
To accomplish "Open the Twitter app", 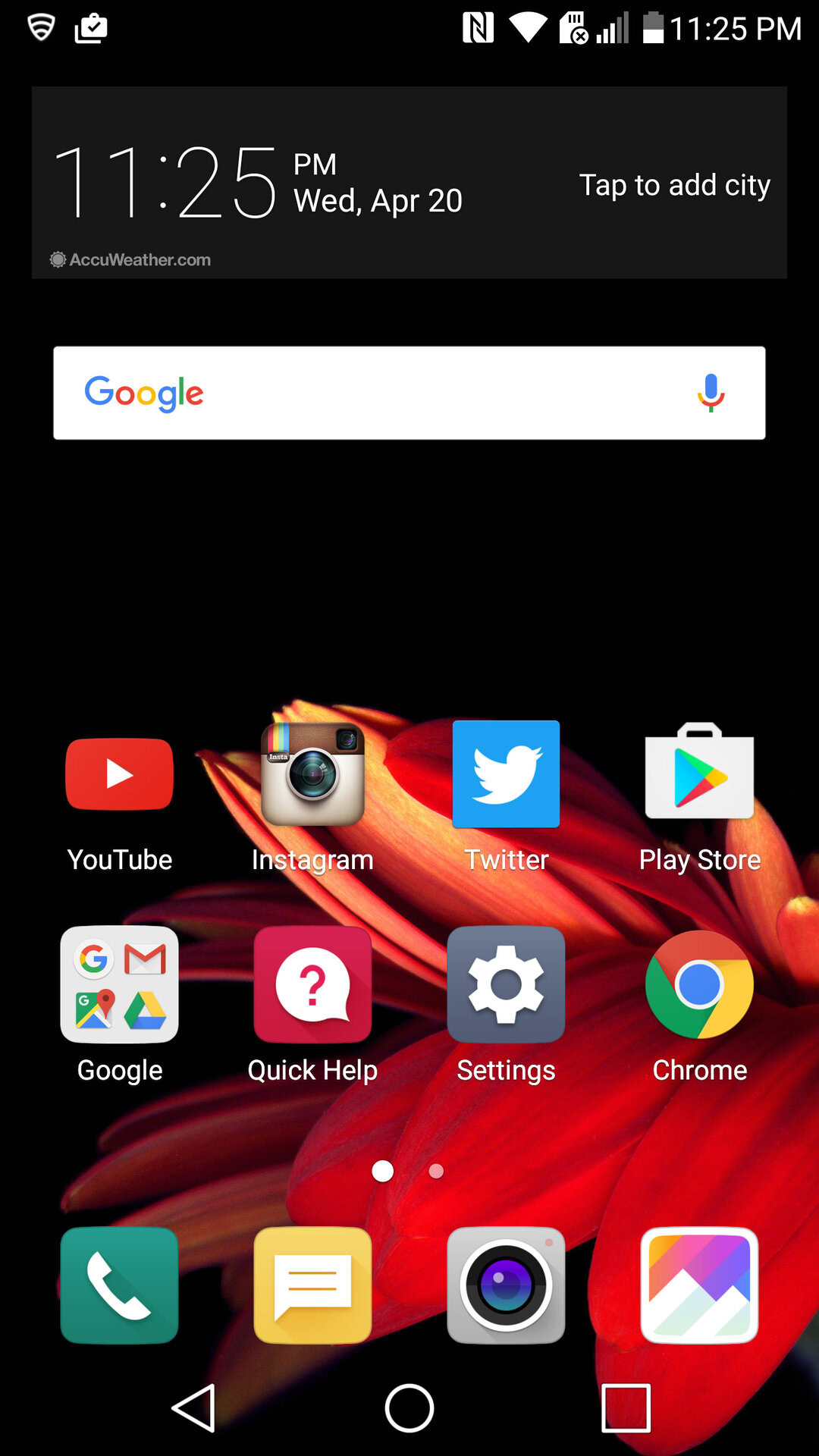I will click(x=506, y=775).
